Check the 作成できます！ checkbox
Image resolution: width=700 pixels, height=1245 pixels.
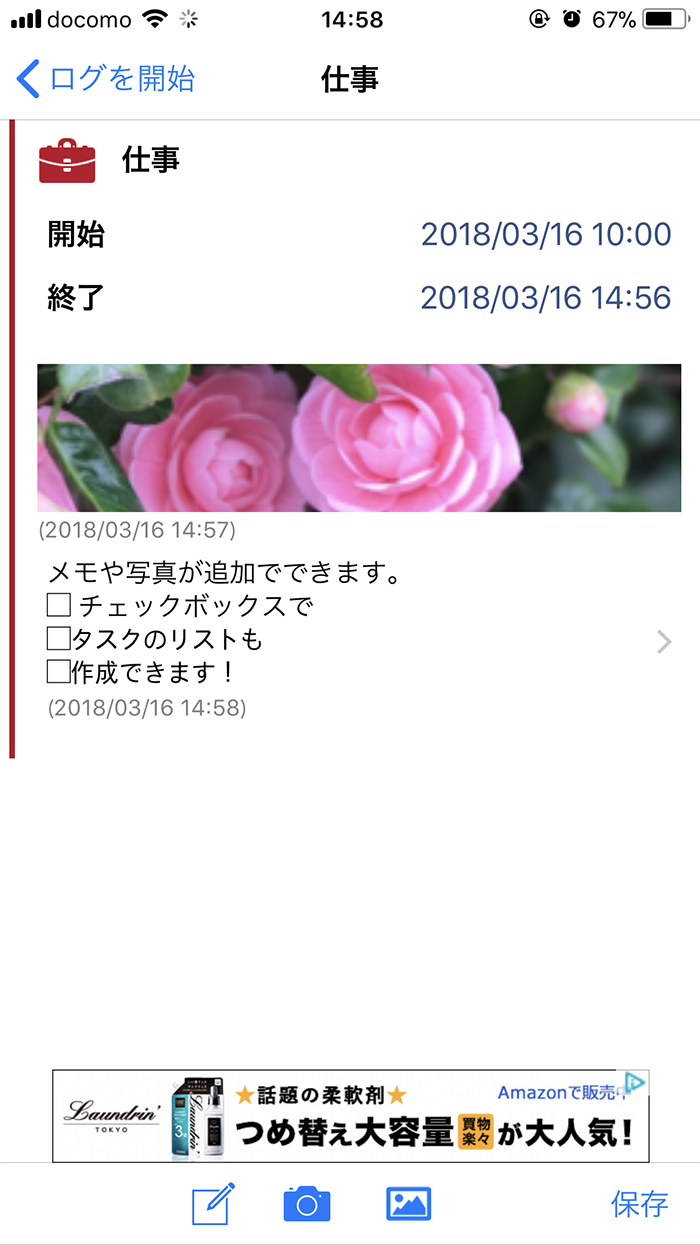(x=59, y=671)
